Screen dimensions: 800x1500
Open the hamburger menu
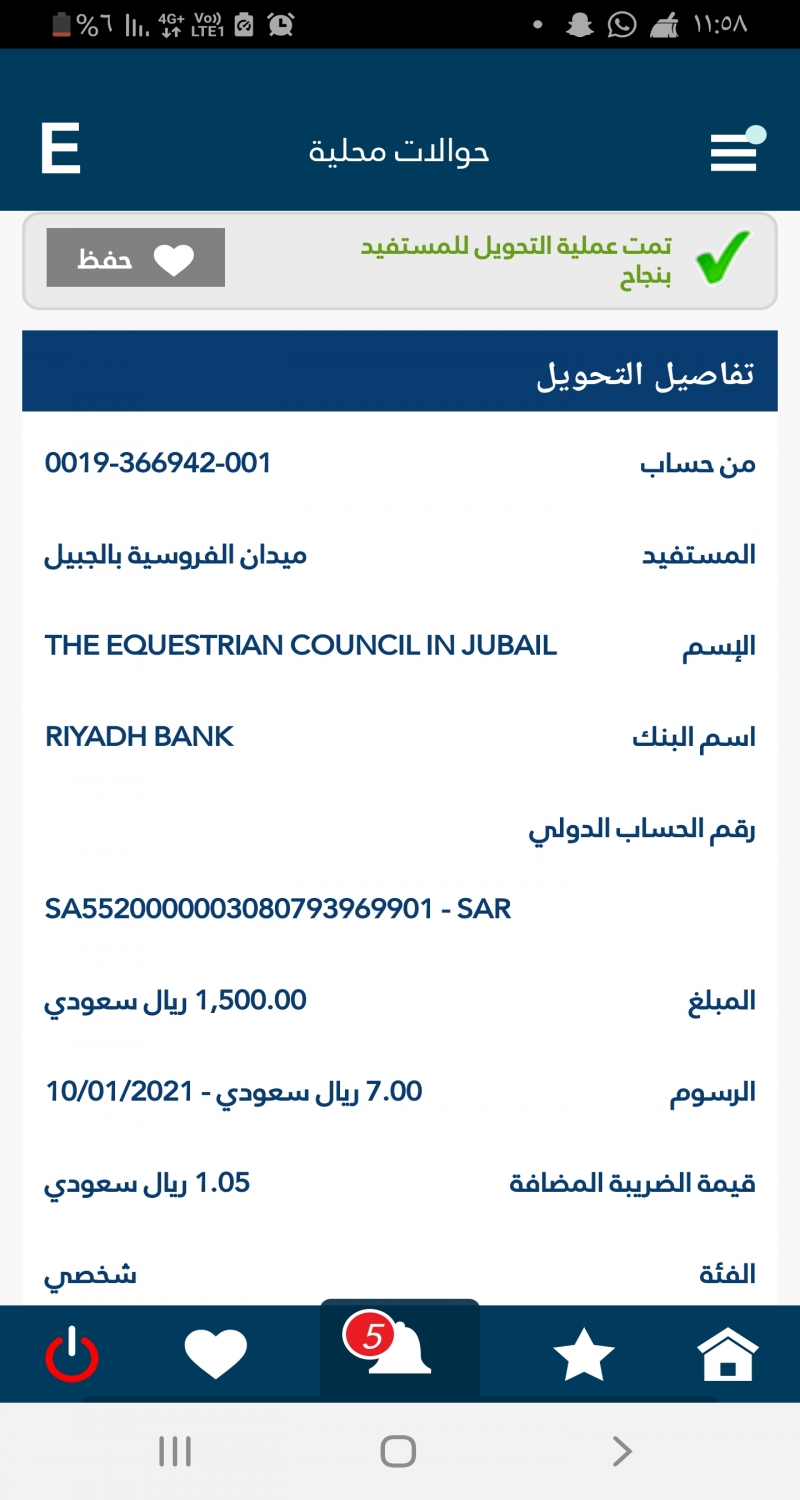click(x=734, y=152)
